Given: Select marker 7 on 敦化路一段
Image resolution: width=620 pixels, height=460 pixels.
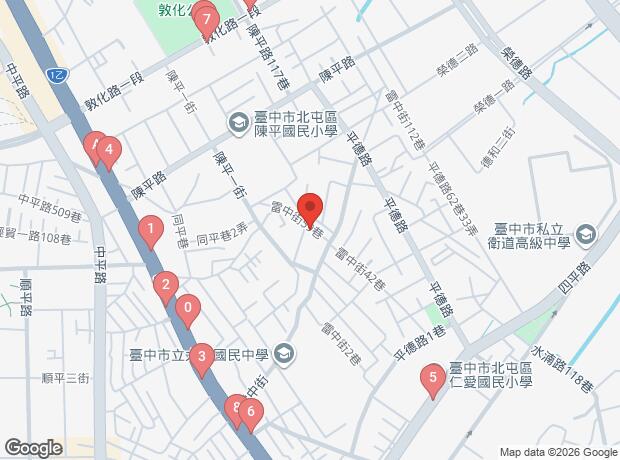Looking at the screenshot, I should point(206,23).
